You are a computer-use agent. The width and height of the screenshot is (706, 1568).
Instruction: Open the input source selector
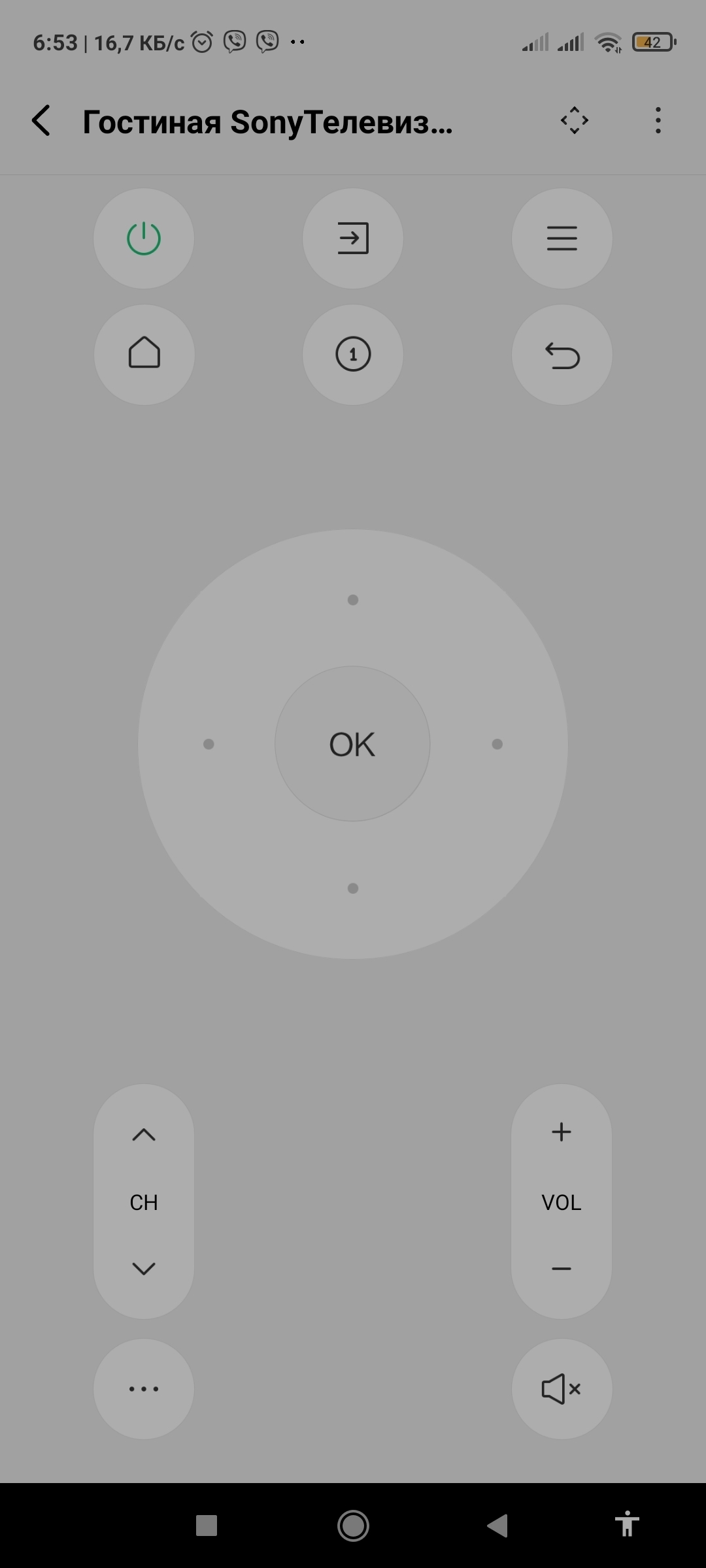pyautogui.click(x=353, y=238)
